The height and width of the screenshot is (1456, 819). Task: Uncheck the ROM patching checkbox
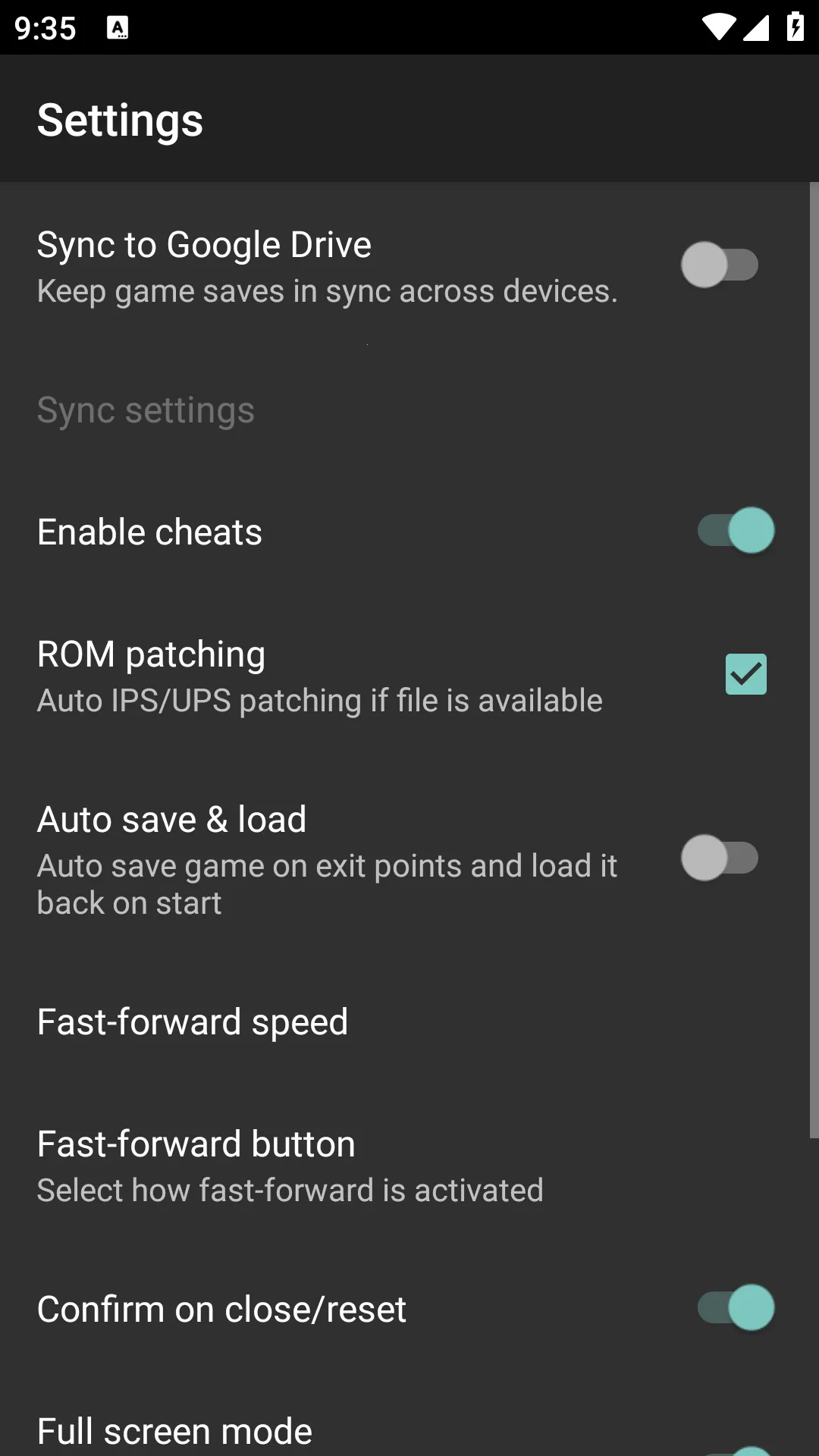745,674
